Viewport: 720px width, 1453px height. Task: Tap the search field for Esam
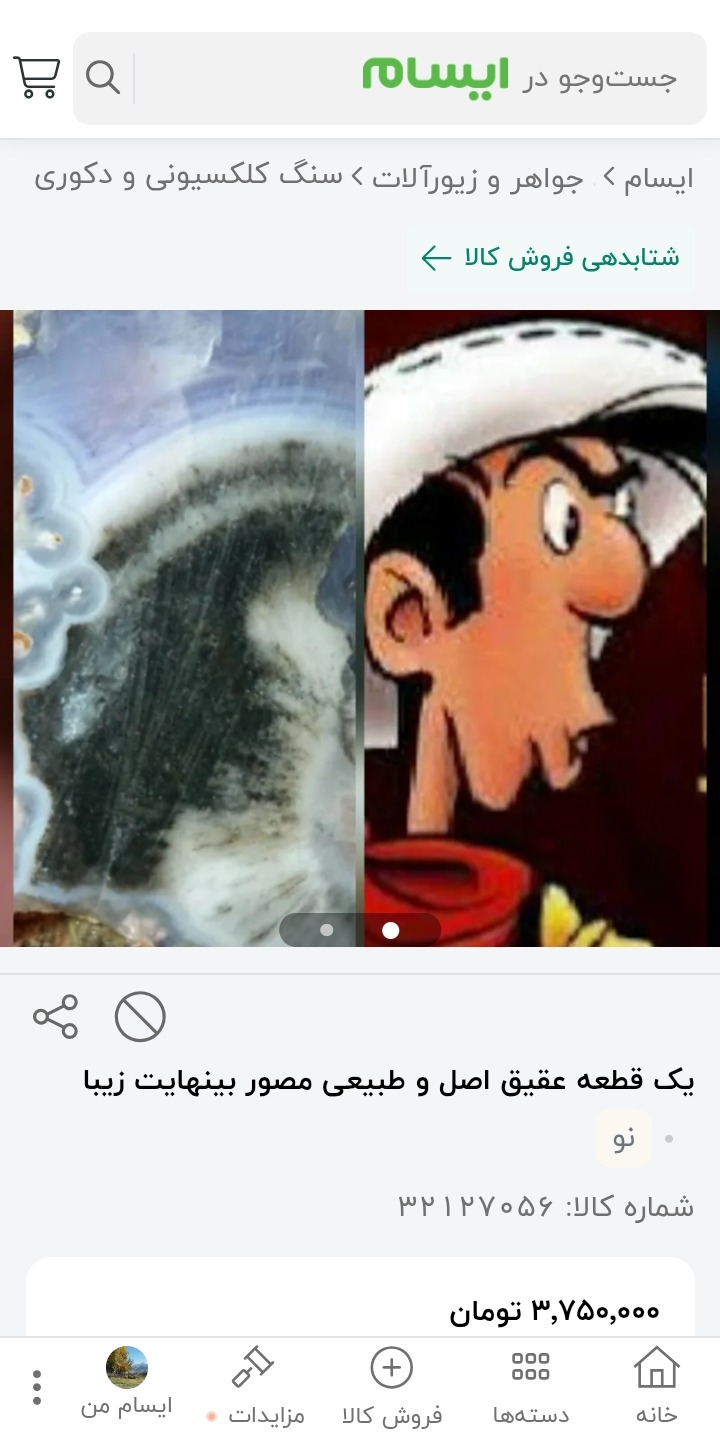click(x=390, y=78)
